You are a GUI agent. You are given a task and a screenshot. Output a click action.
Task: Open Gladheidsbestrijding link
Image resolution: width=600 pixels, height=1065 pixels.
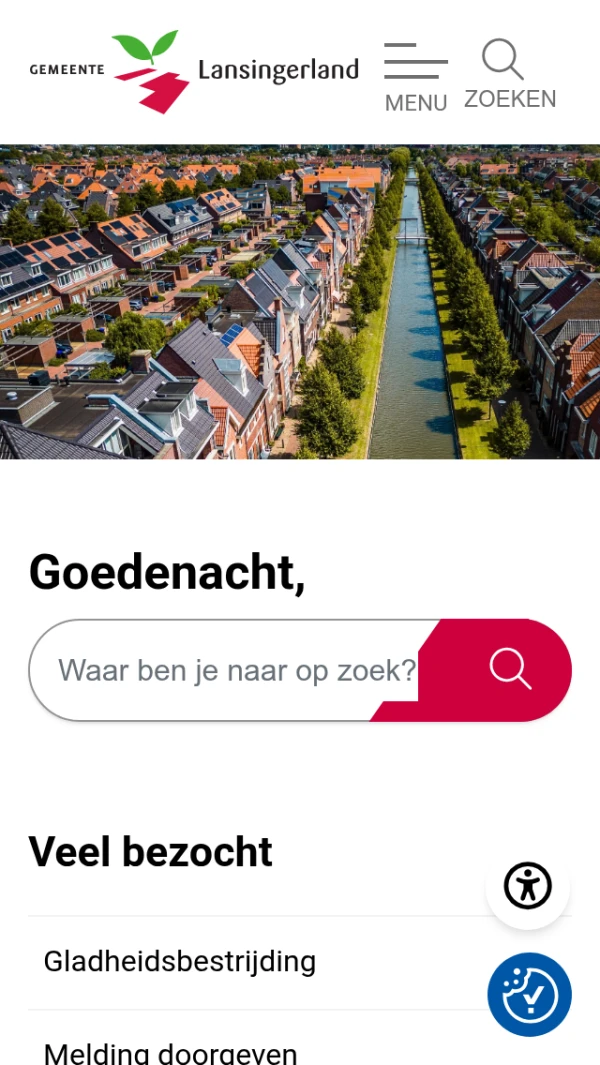[180, 962]
